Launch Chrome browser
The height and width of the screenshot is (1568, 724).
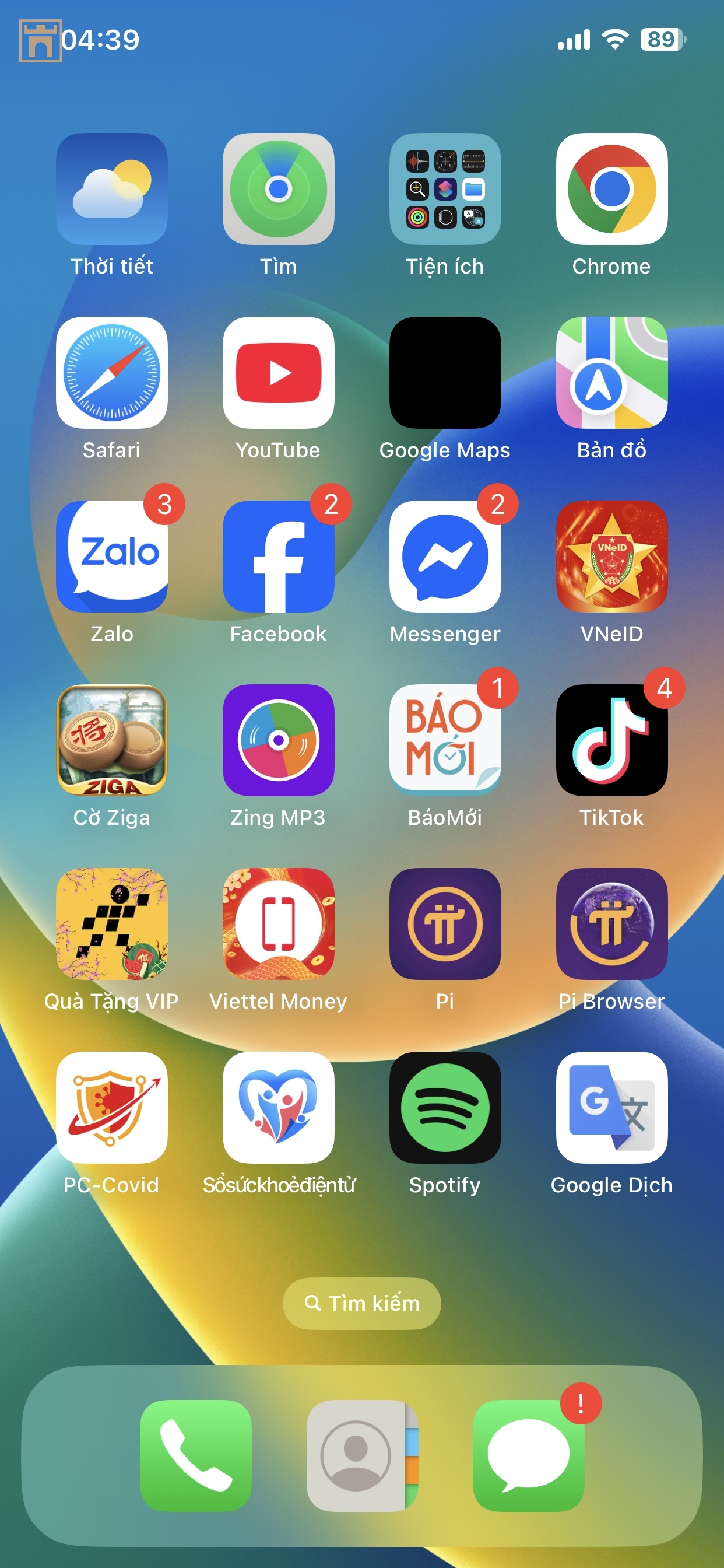(x=611, y=188)
